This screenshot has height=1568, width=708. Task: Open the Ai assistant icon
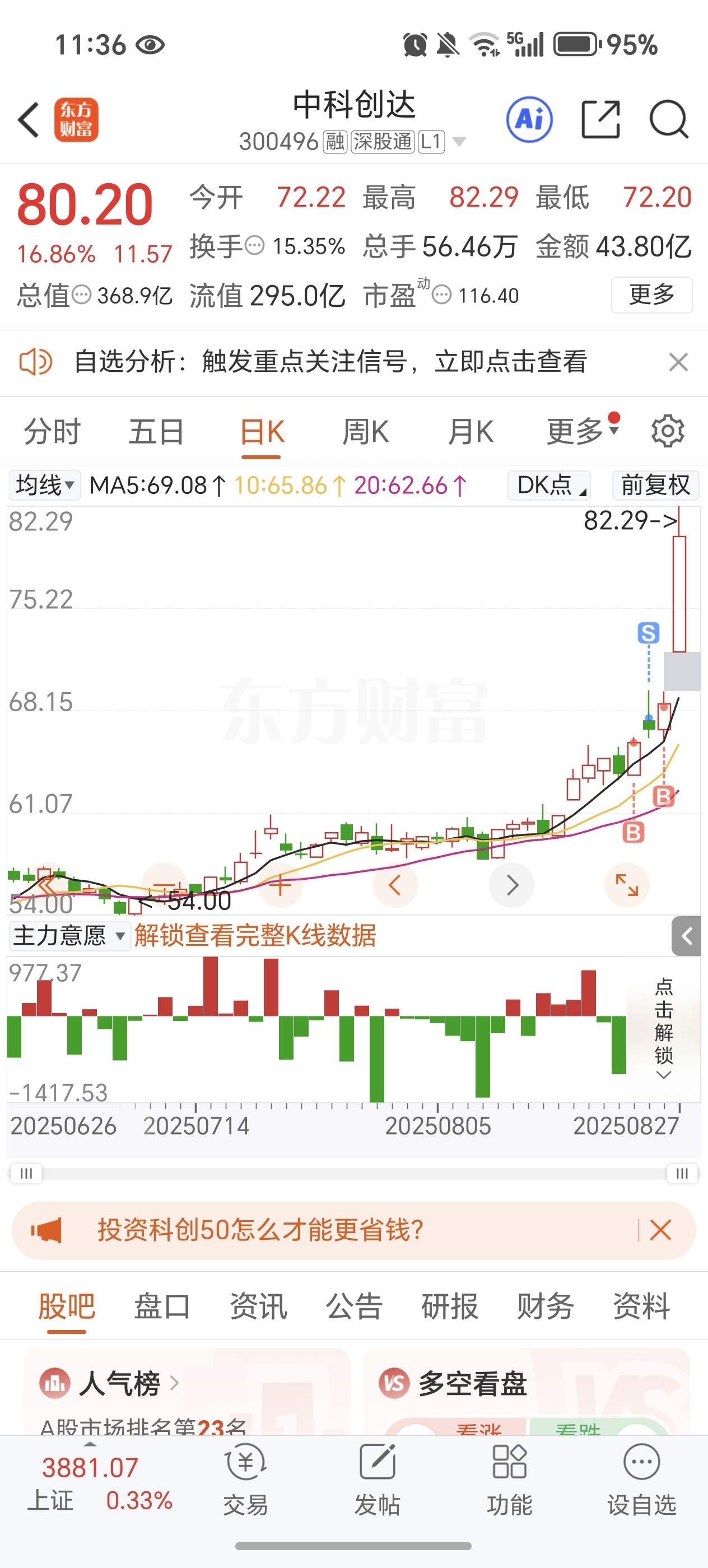[529, 119]
